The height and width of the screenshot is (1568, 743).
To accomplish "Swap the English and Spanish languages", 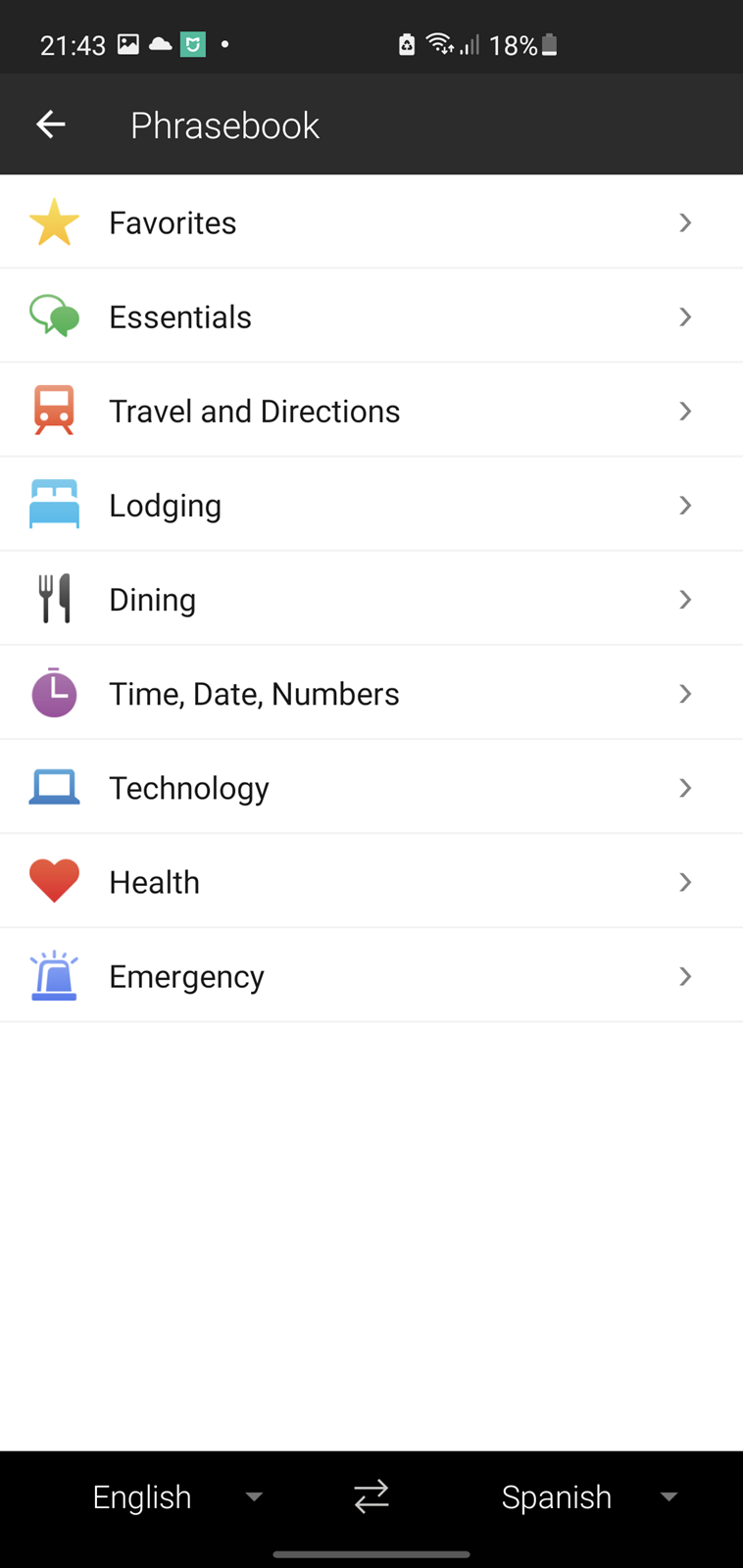I will (x=371, y=1496).
